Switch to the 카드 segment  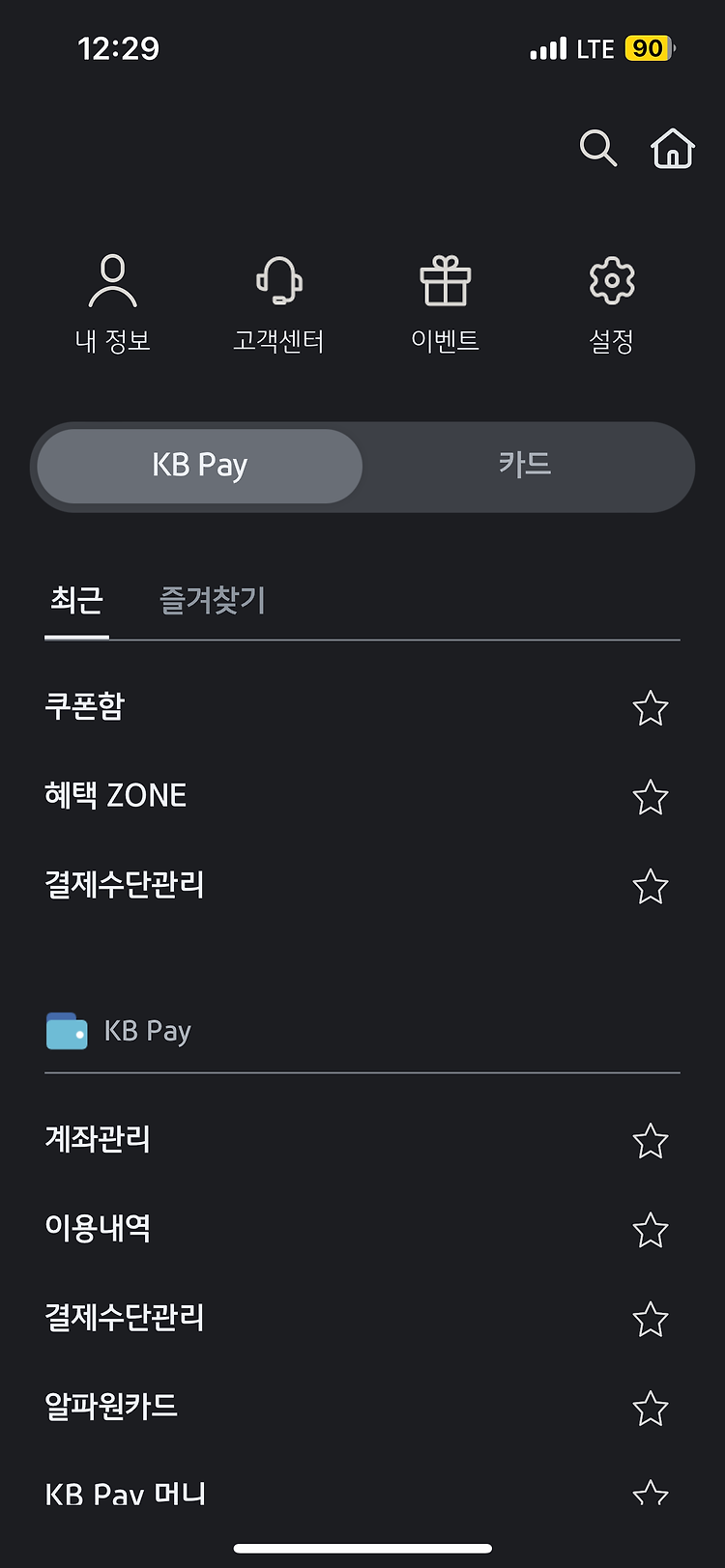tap(525, 466)
